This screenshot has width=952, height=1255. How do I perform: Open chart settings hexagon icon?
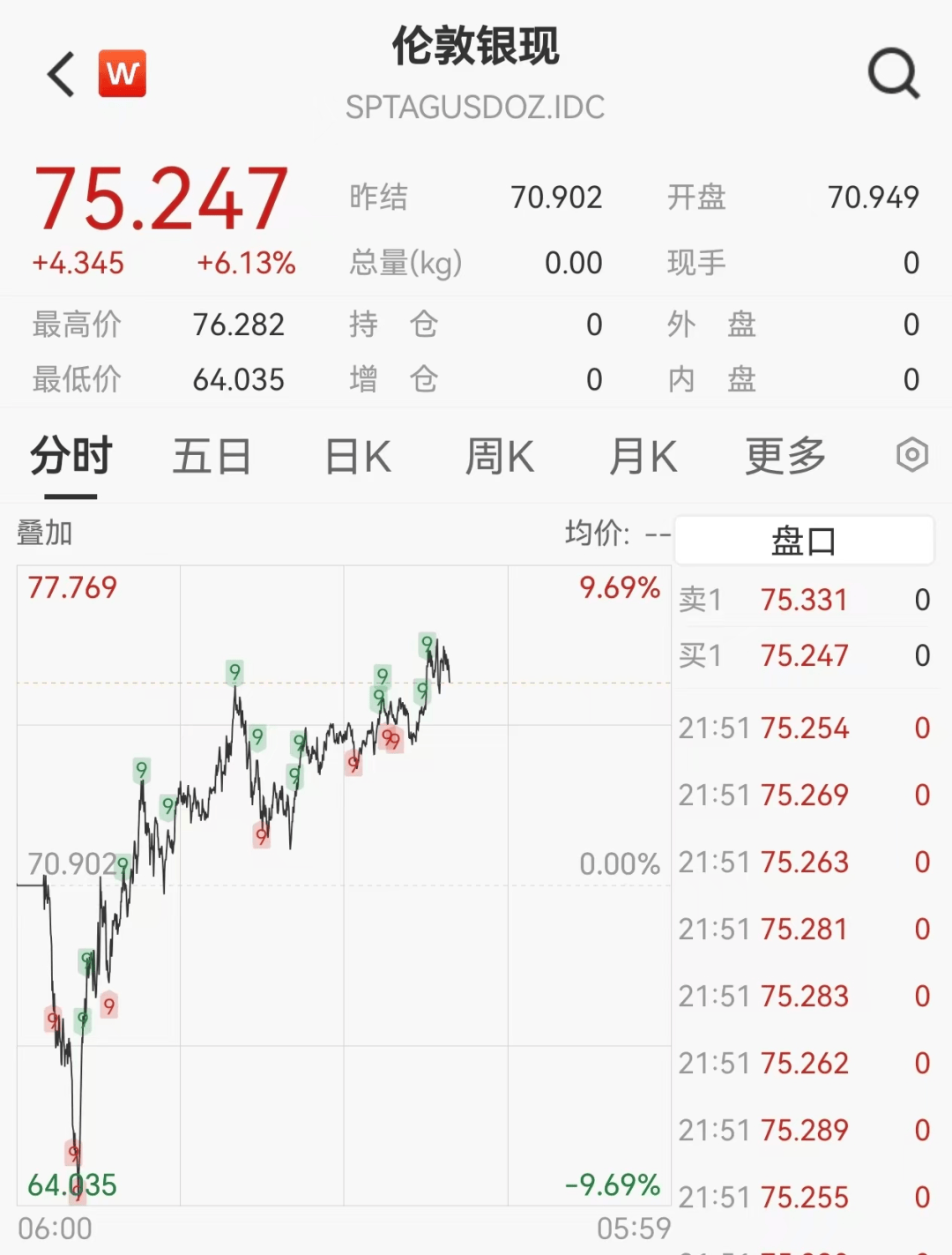coord(911,455)
